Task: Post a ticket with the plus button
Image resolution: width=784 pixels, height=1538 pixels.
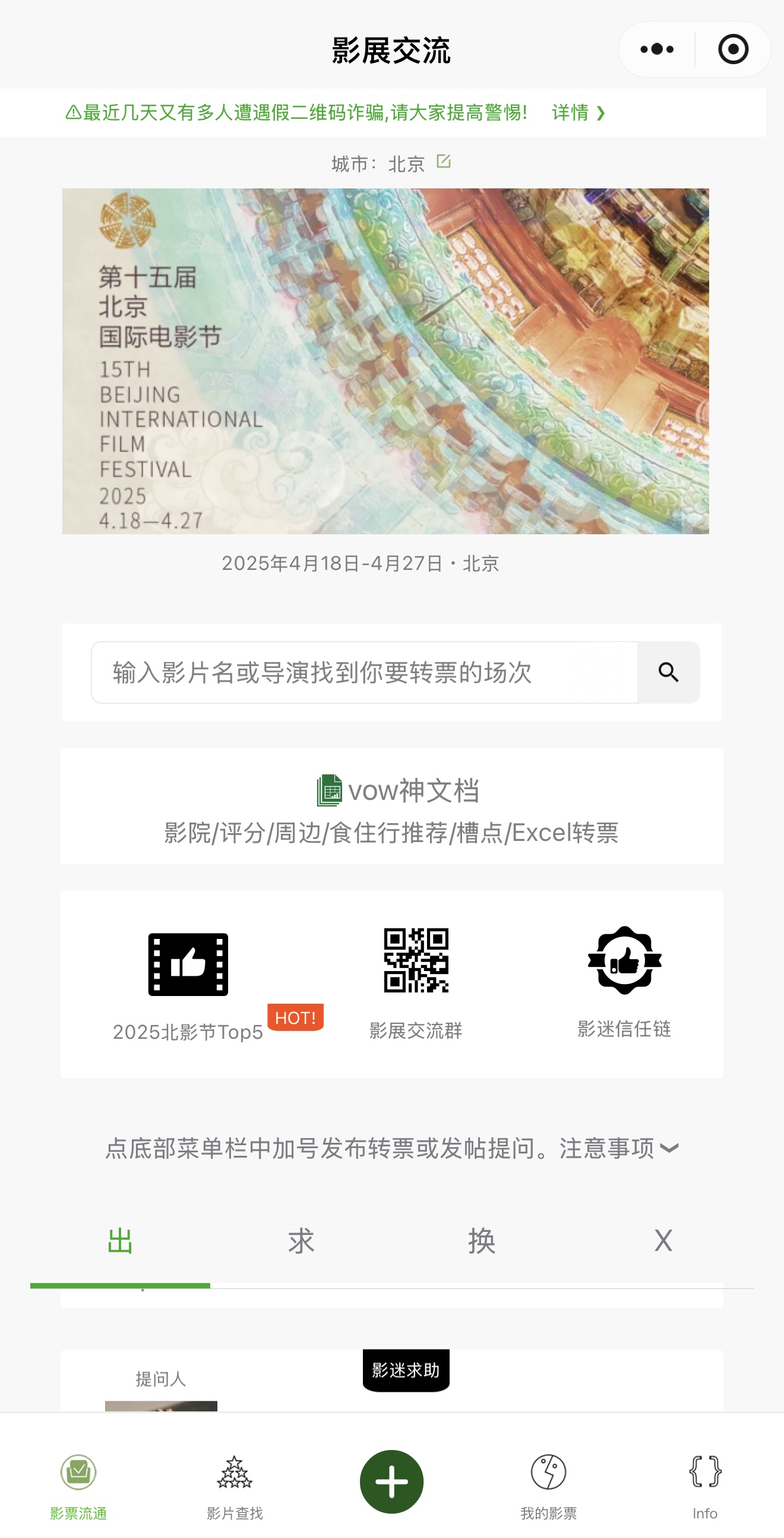Action: [391, 1482]
